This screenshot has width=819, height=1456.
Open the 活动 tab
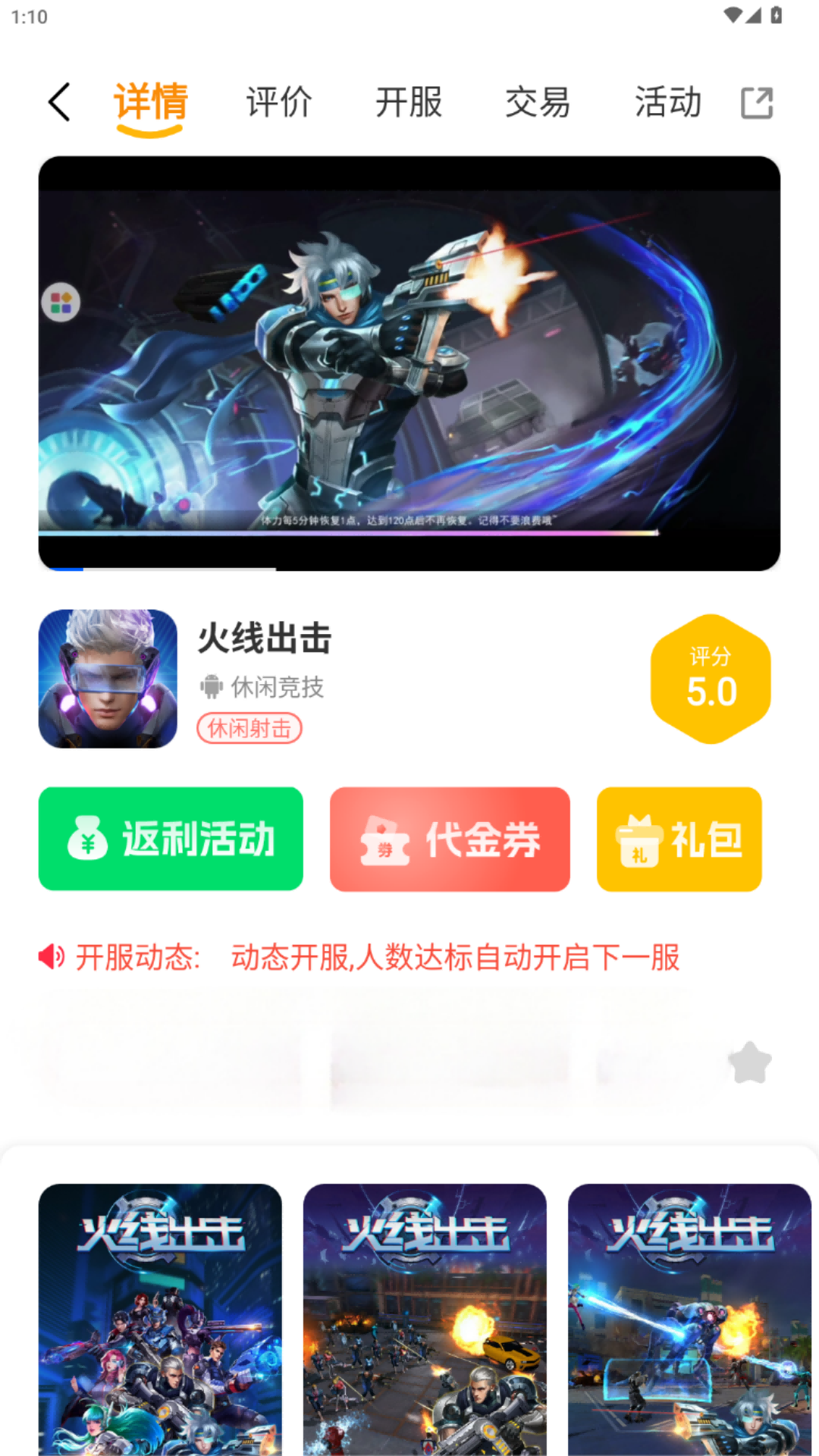tap(668, 102)
